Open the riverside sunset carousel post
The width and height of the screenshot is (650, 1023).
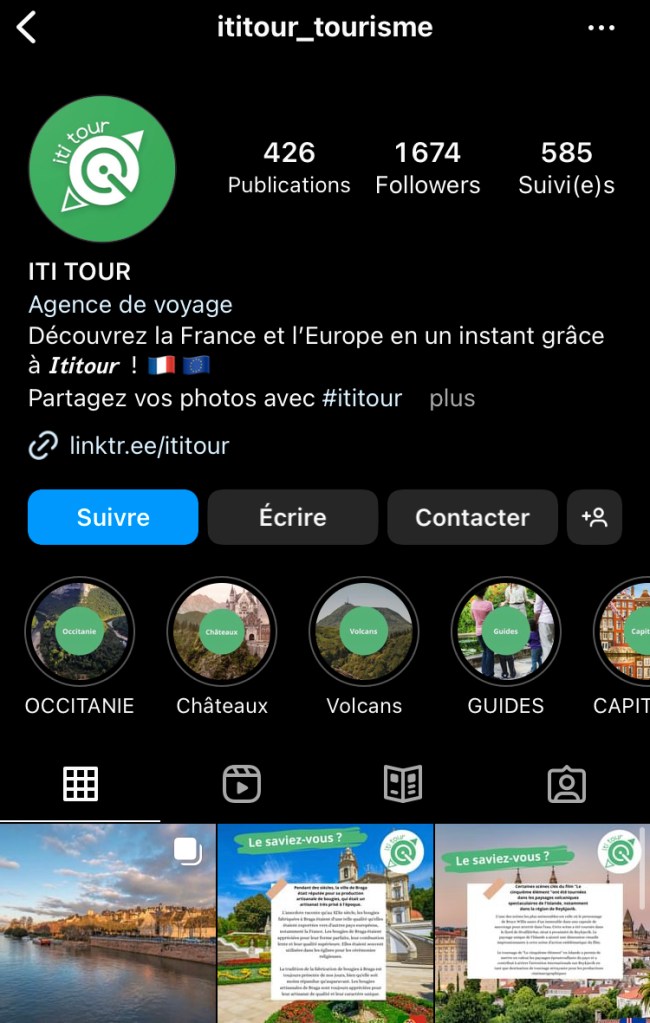click(x=107, y=922)
